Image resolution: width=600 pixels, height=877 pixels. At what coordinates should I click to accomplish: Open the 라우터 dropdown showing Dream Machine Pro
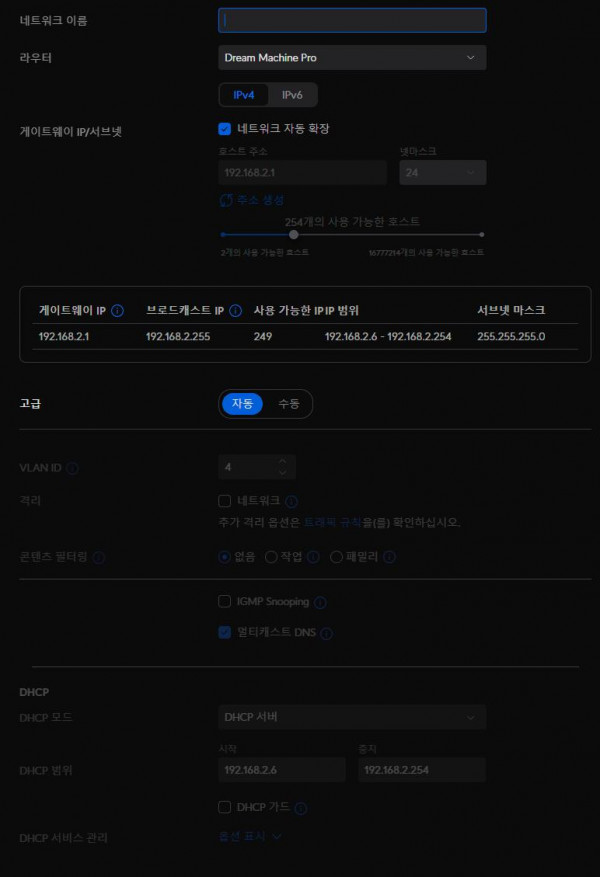point(352,58)
